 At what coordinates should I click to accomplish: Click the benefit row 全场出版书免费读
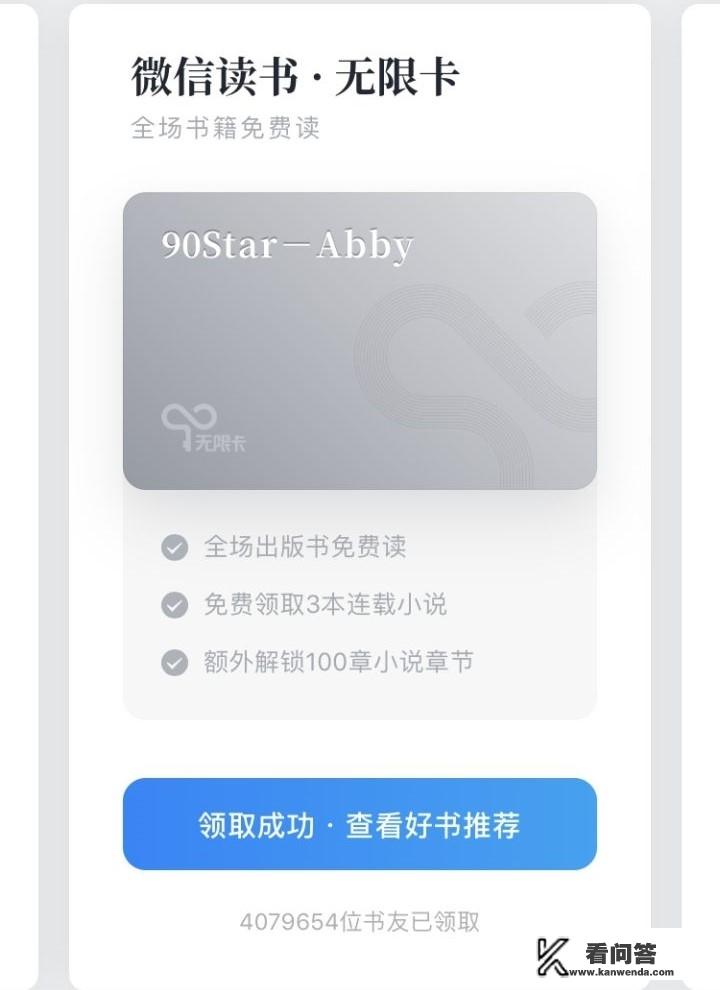pyautogui.click(x=305, y=547)
